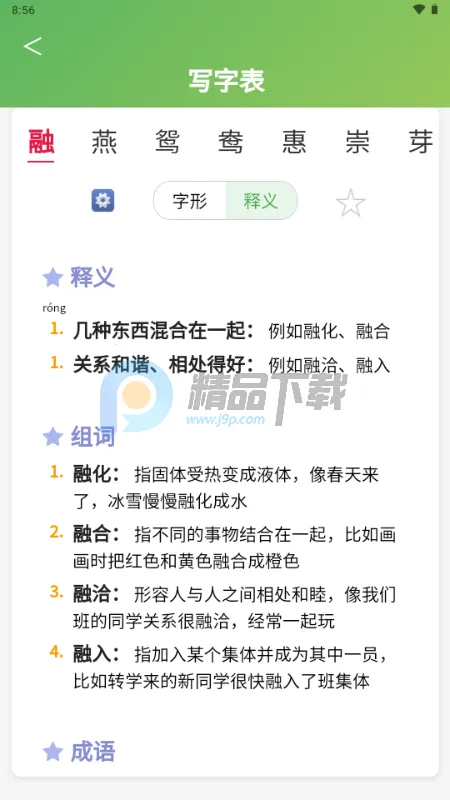Select the character 燕

click(x=104, y=142)
